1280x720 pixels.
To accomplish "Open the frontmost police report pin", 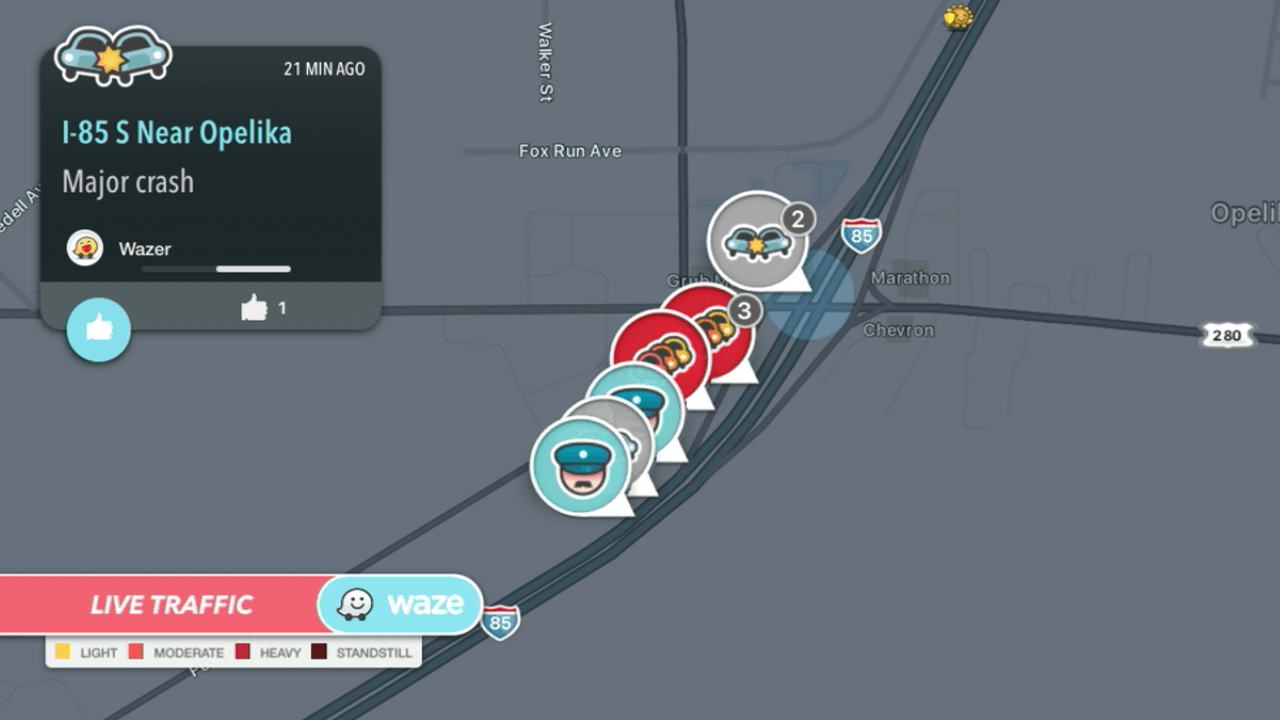I will [x=581, y=465].
